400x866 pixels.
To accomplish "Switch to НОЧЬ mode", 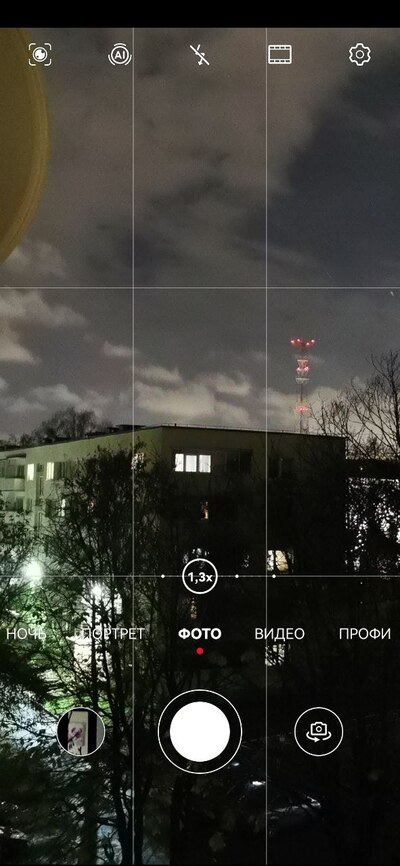I will pyautogui.click(x=26, y=633).
